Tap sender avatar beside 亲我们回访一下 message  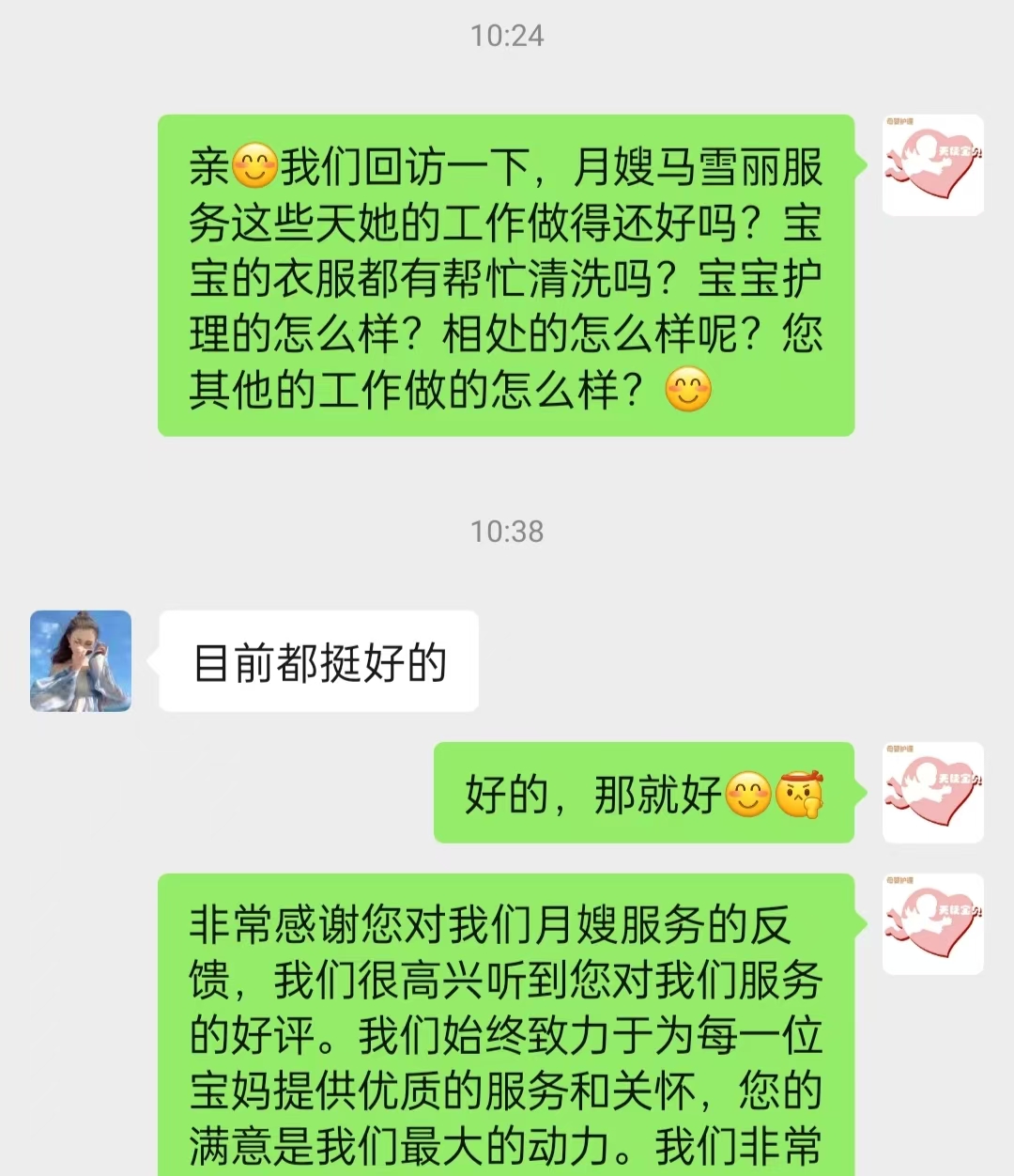coord(932,165)
